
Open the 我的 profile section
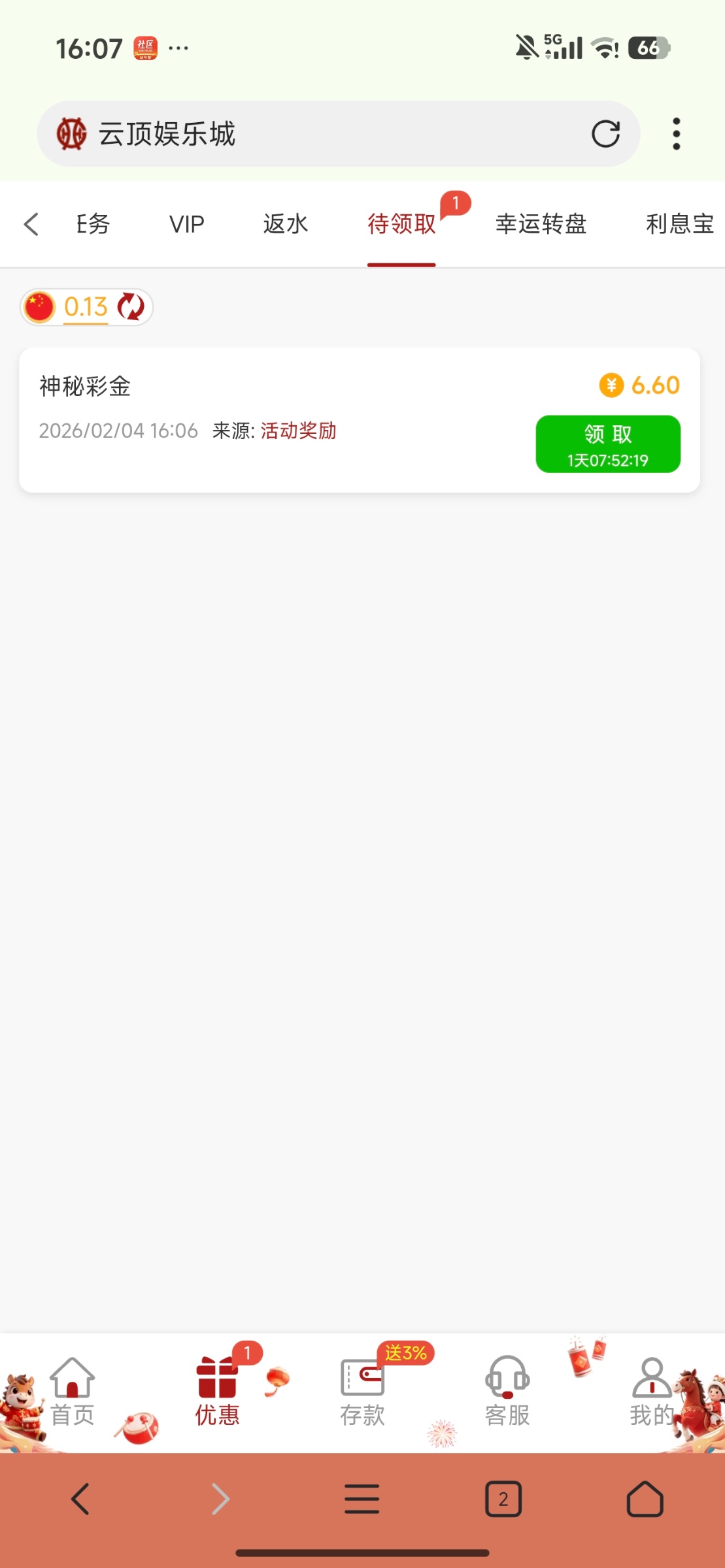coord(652,1392)
